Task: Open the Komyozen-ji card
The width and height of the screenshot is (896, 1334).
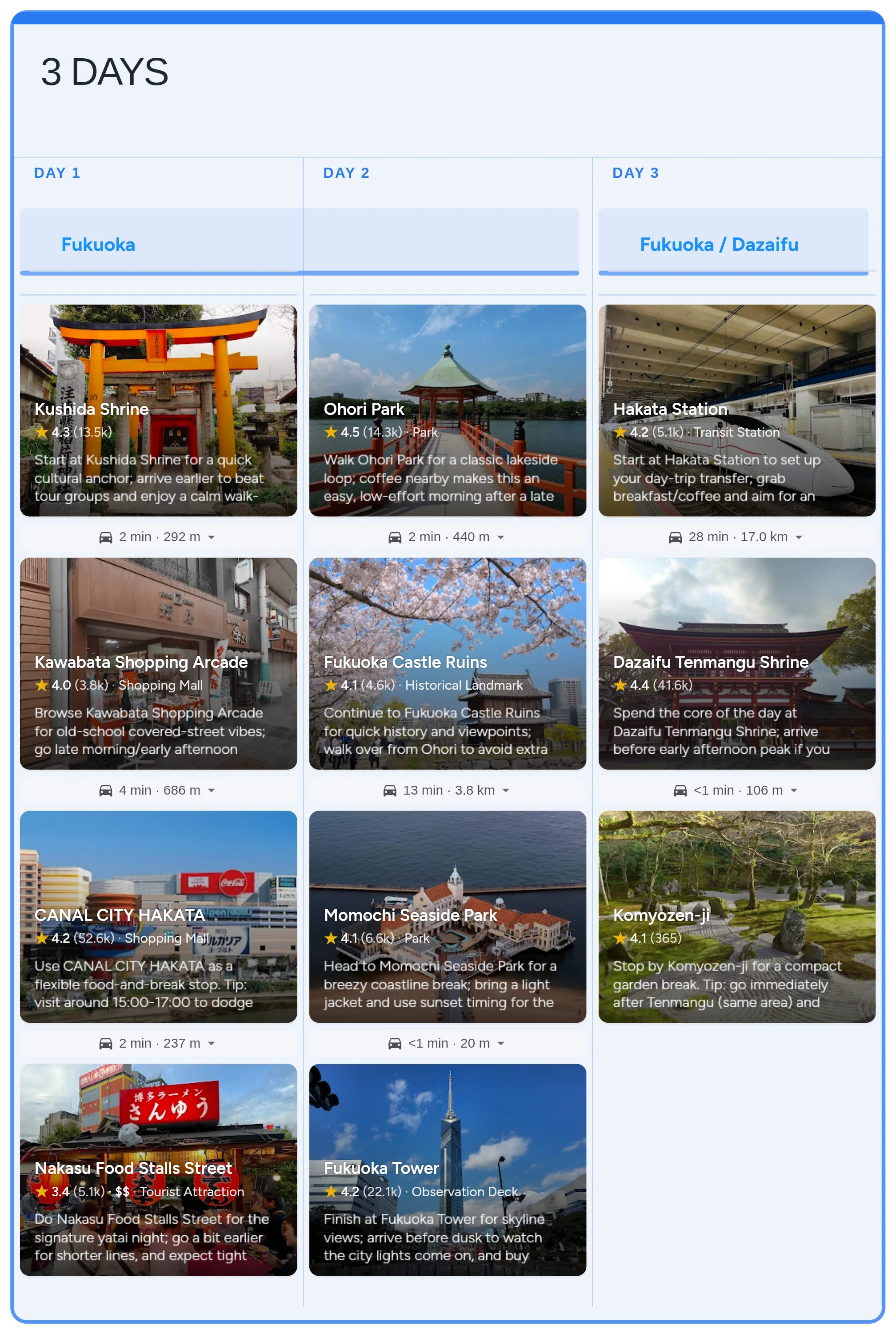Action: point(736,916)
